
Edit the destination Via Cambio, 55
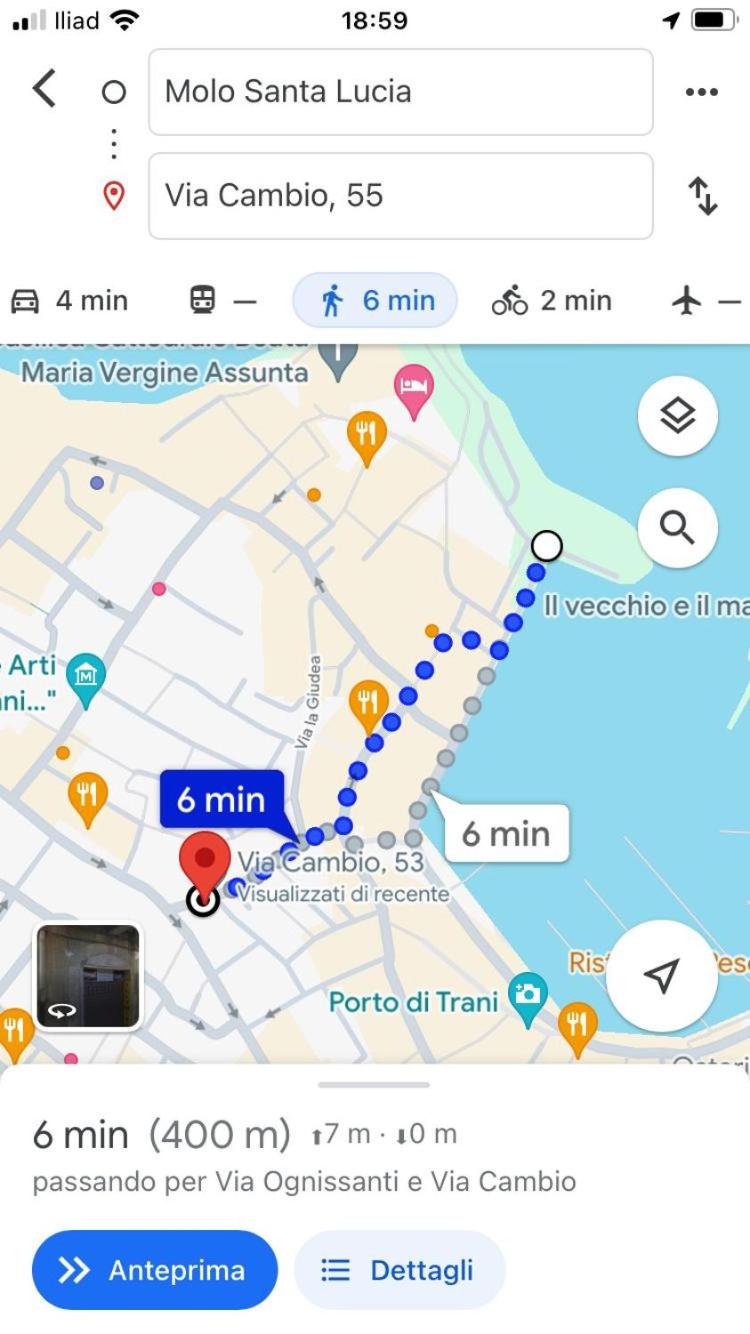click(x=401, y=196)
